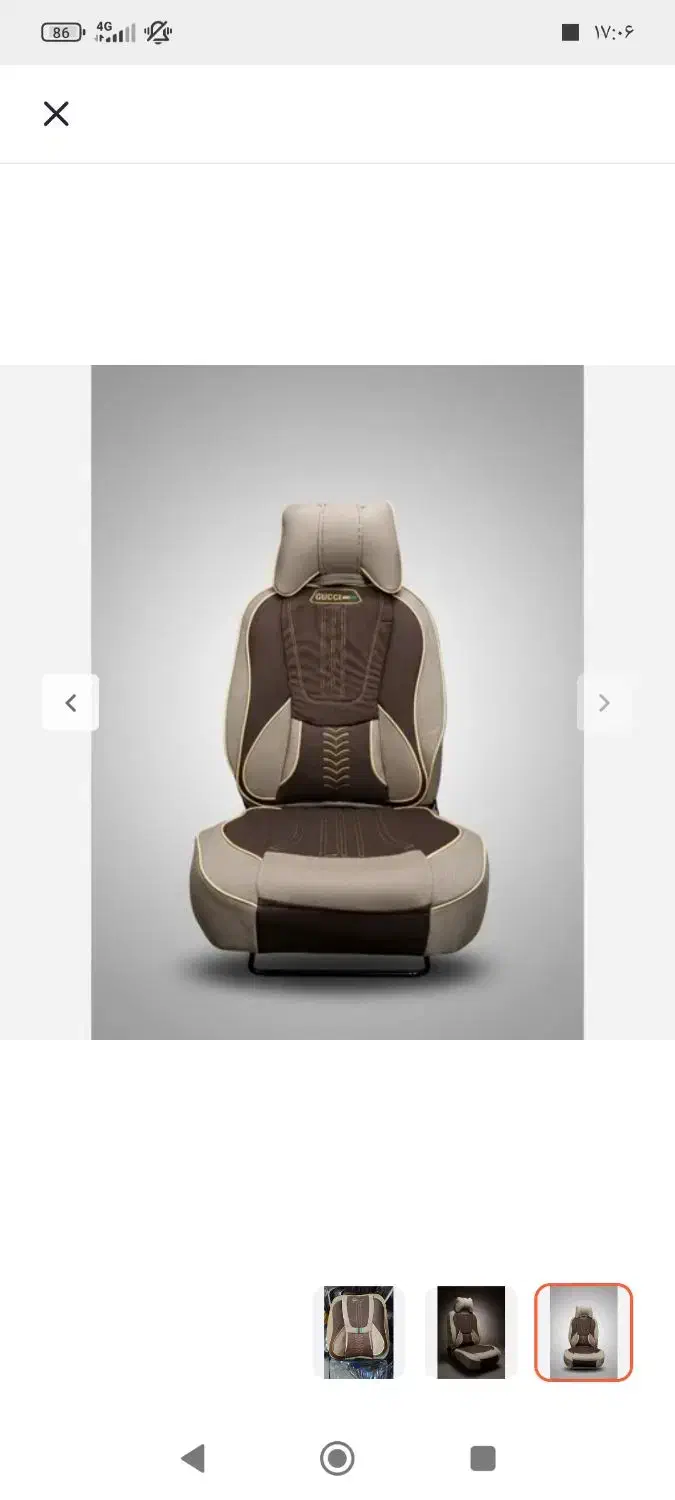Go to the previous product image
This screenshot has width=675, height=1500.
tap(70, 703)
